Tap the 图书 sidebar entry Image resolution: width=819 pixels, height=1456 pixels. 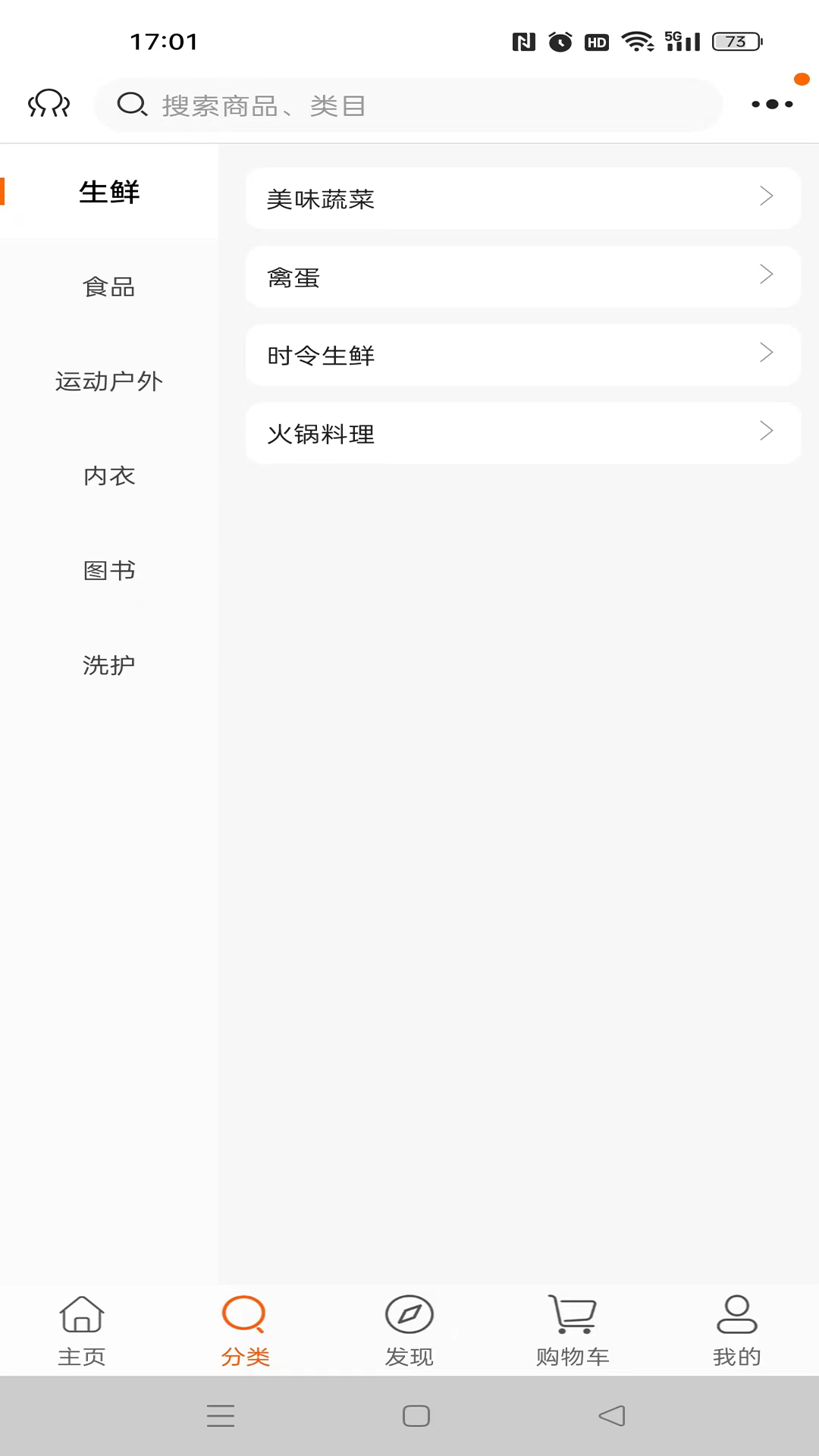click(109, 570)
